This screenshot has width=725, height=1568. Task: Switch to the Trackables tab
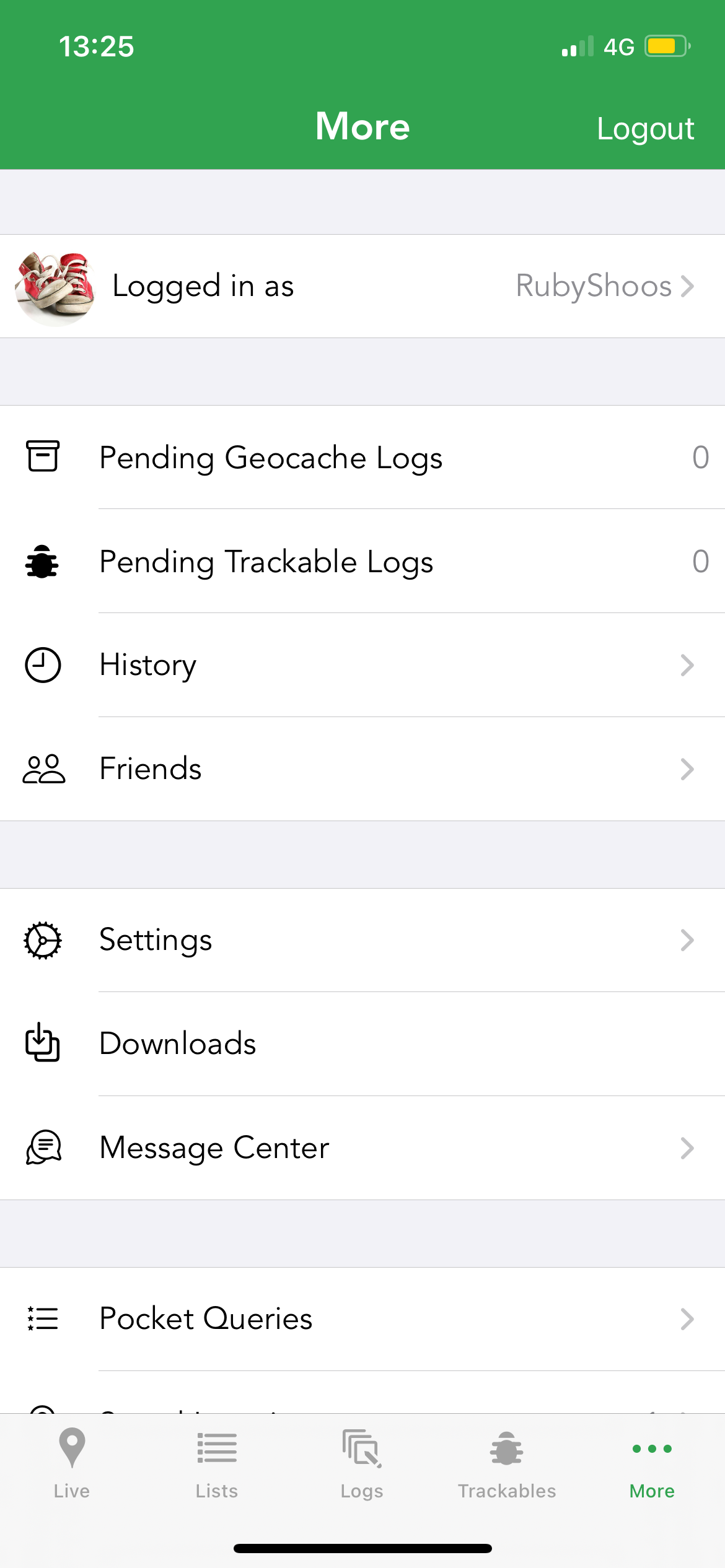pos(507,1464)
